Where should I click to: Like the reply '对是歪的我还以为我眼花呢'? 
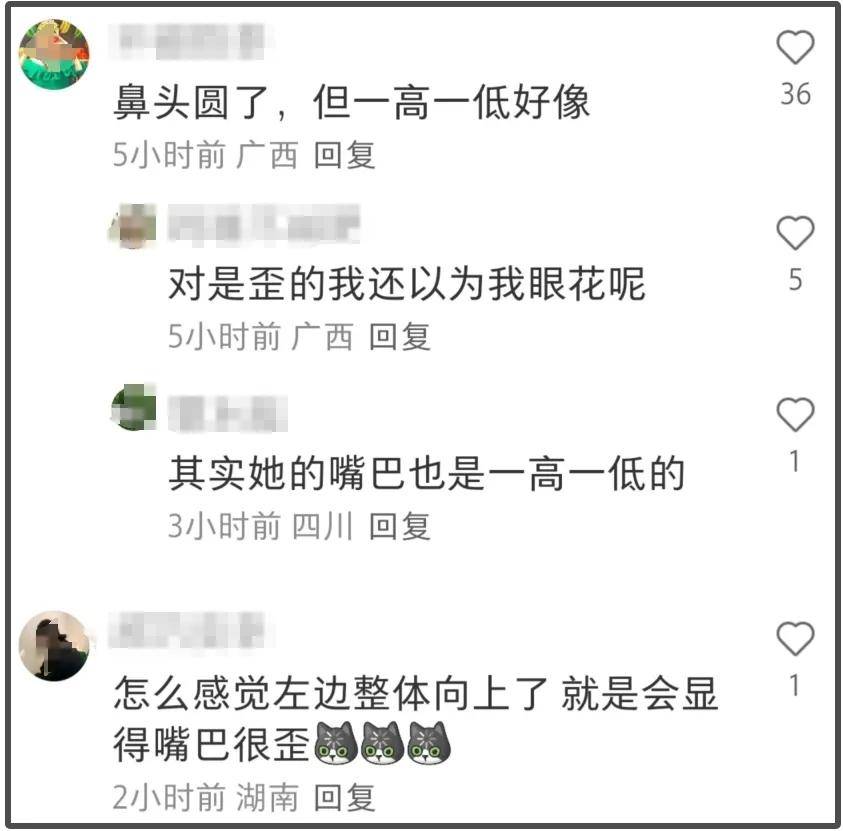coord(795,232)
